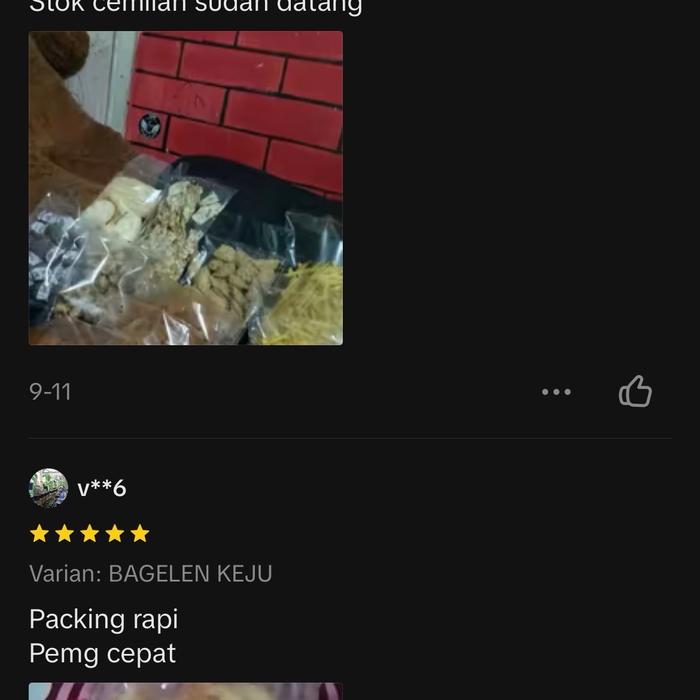Open the three-dot menu on the 9-11 review
The height and width of the screenshot is (700, 700).
556,392
